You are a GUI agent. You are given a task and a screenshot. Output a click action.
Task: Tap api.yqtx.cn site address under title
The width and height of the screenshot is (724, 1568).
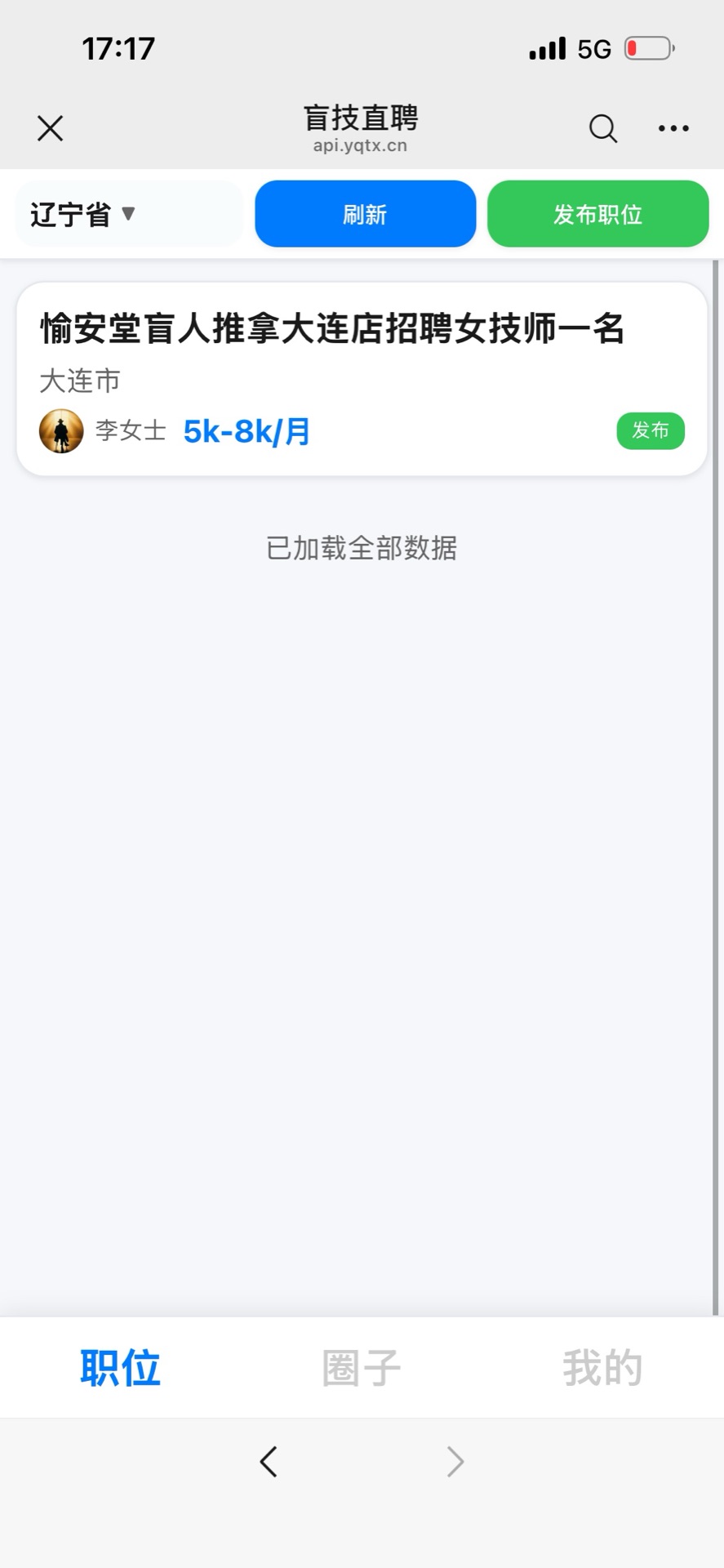[362, 146]
